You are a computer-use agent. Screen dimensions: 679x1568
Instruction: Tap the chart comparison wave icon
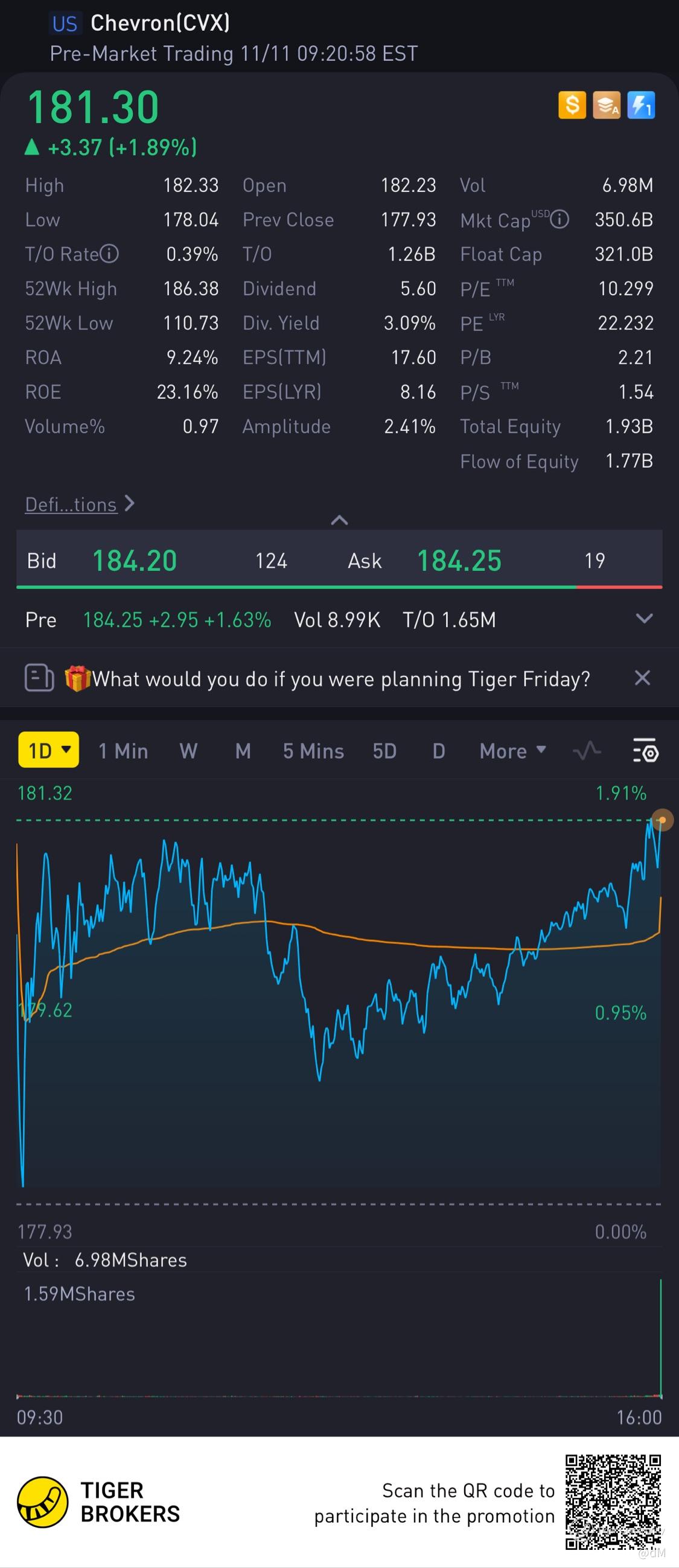pos(587,751)
